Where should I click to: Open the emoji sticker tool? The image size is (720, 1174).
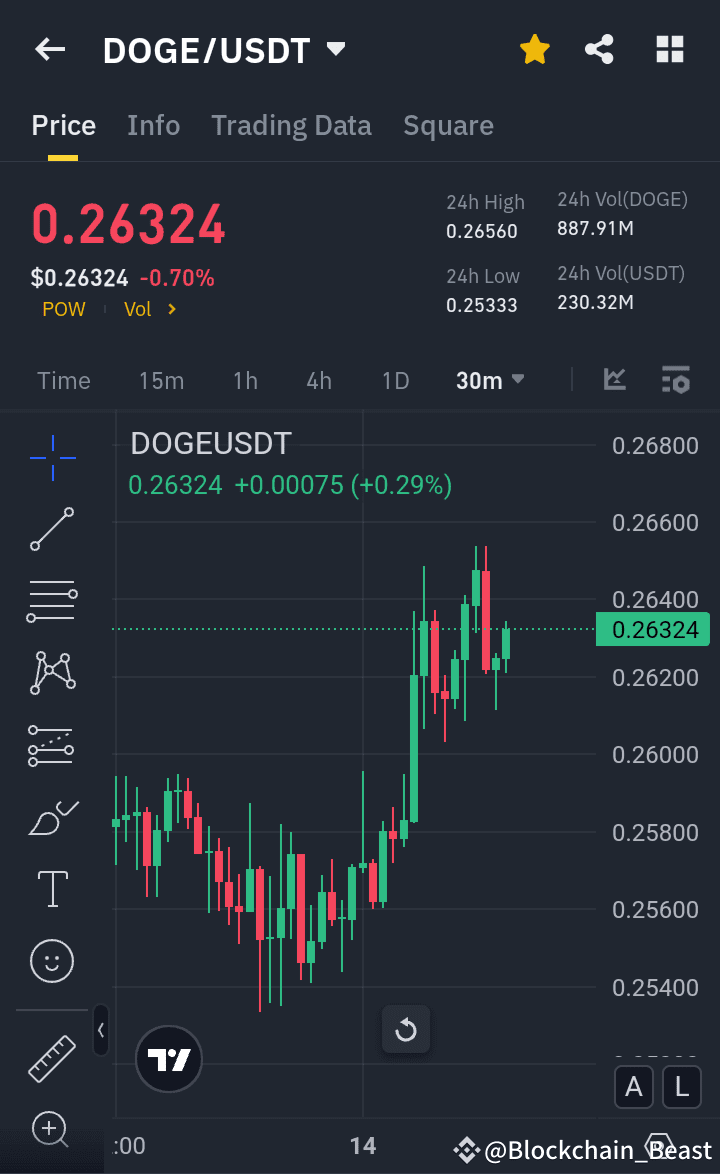[51, 960]
